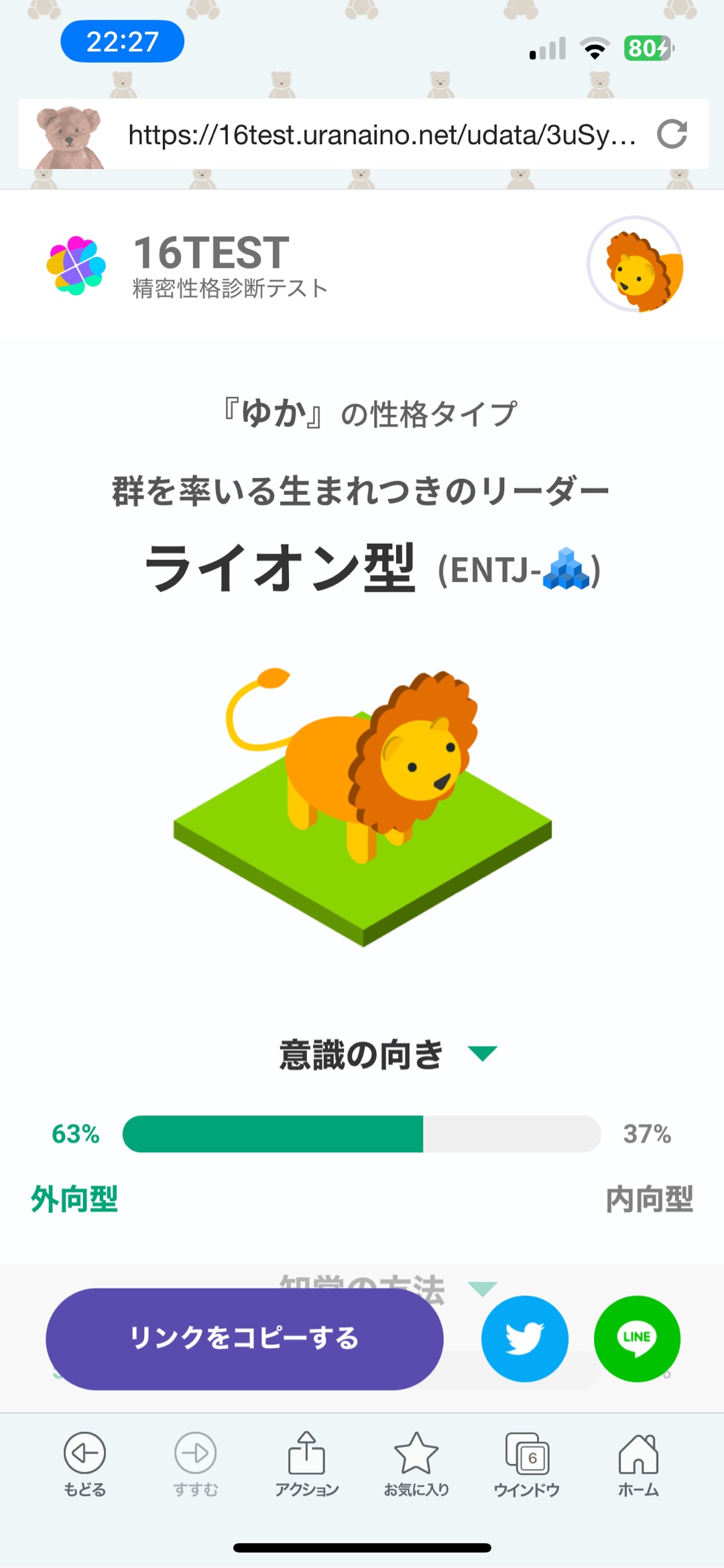The image size is (724, 1568).
Task: Open the ウインドウ tab switcher
Action: pyautogui.click(x=527, y=1463)
